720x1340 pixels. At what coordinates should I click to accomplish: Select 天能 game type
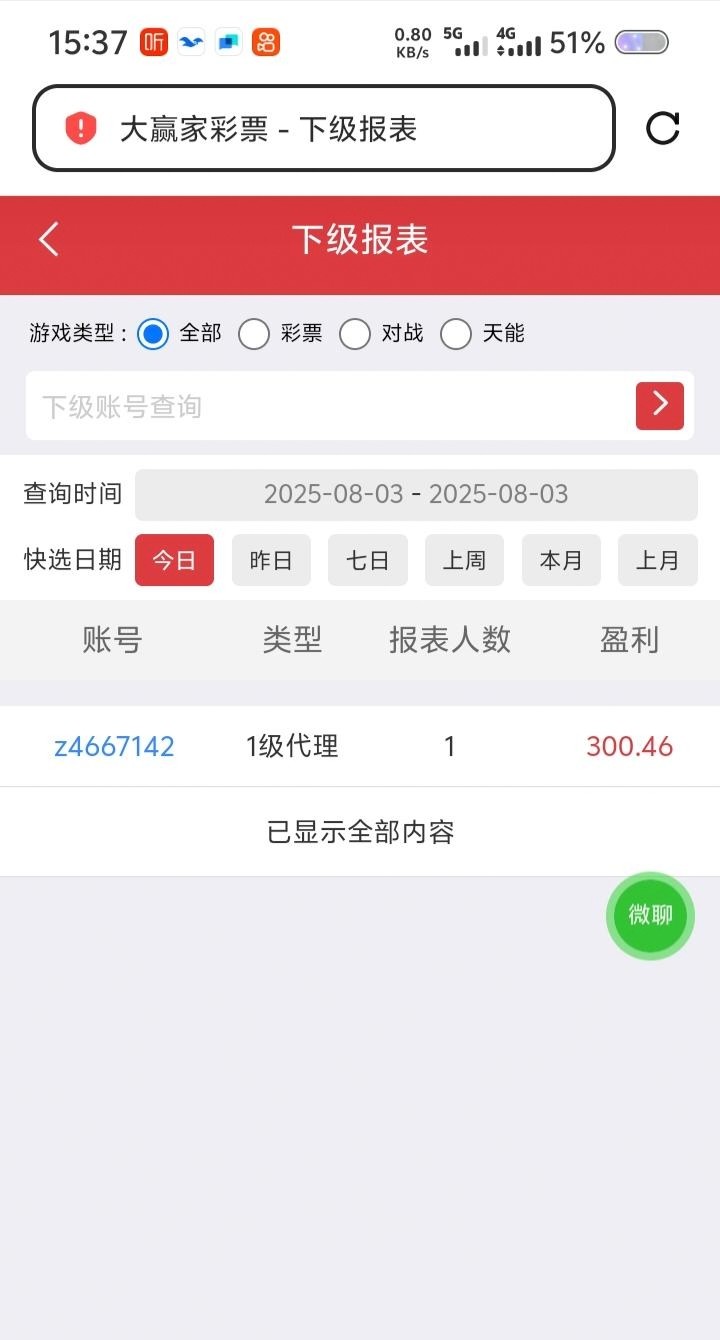point(456,334)
